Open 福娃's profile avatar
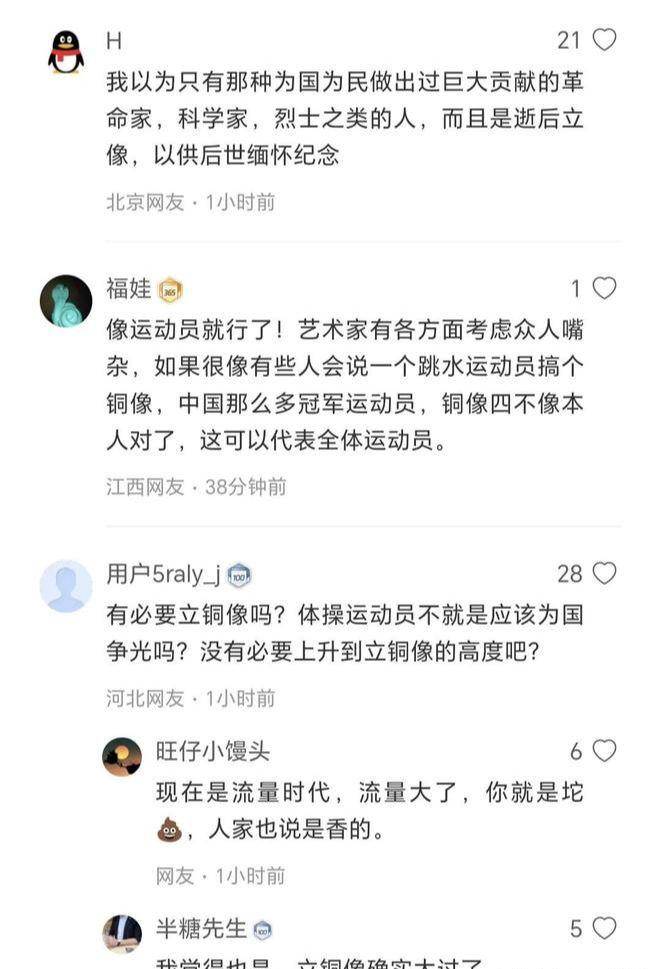The height and width of the screenshot is (969, 660). point(66,300)
